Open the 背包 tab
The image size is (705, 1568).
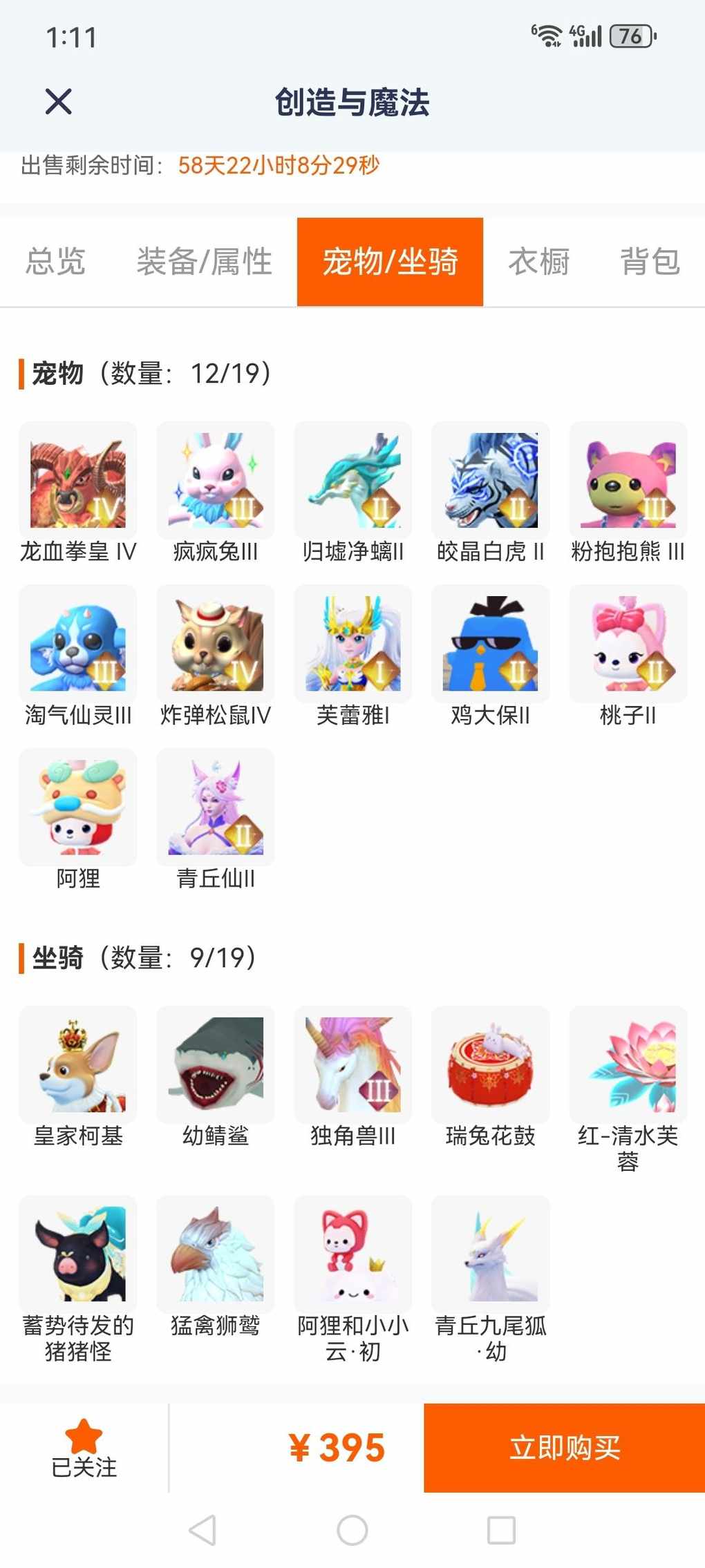(x=650, y=262)
